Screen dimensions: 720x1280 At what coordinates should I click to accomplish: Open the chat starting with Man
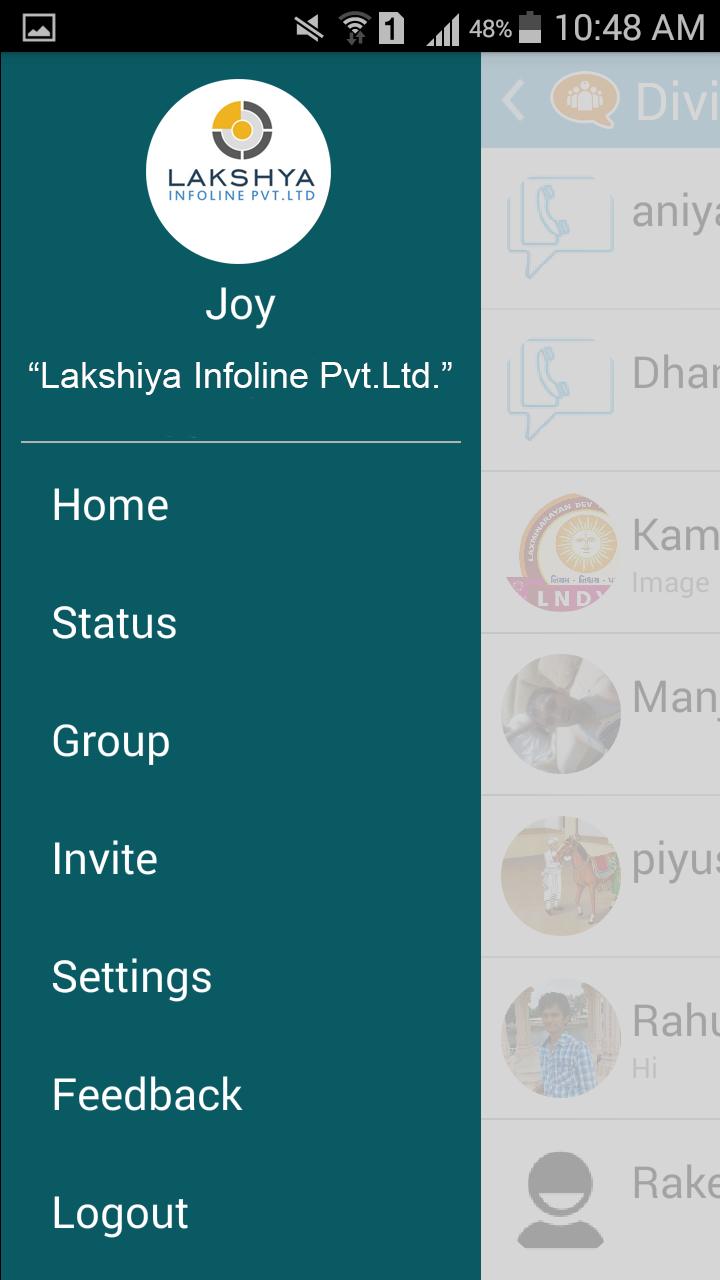pos(620,714)
